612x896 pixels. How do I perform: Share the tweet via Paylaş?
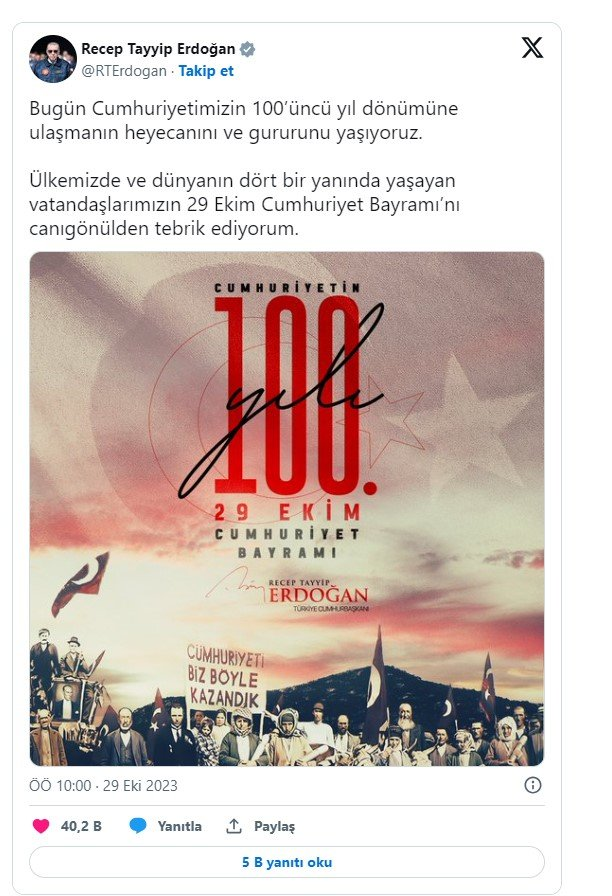[261, 826]
